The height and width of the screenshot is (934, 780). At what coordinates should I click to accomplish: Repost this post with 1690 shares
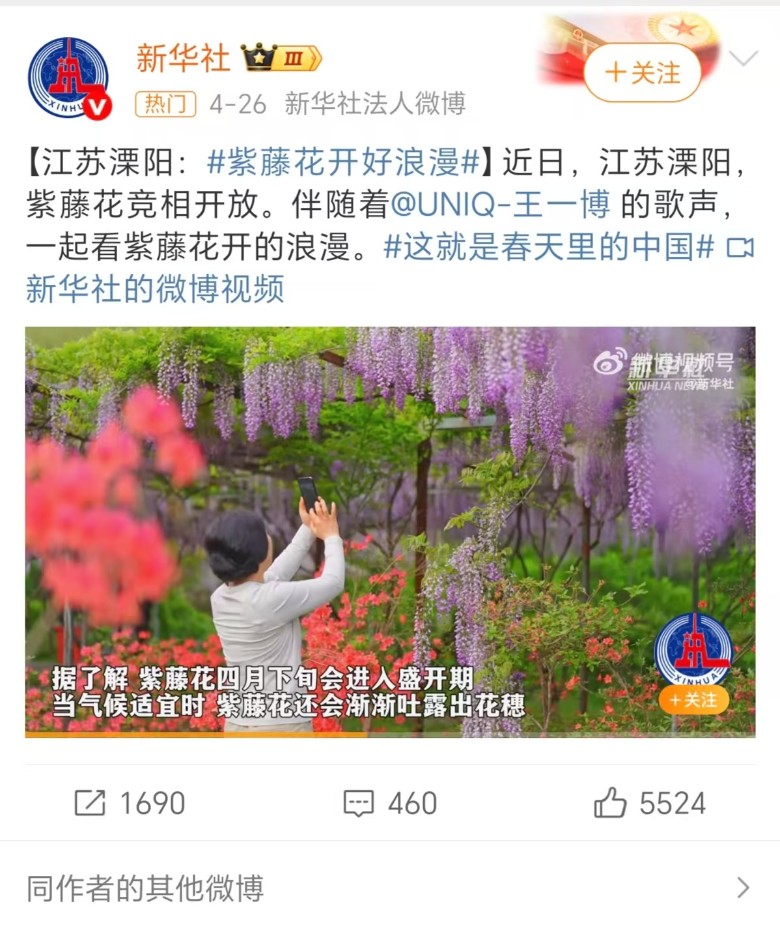(130, 802)
